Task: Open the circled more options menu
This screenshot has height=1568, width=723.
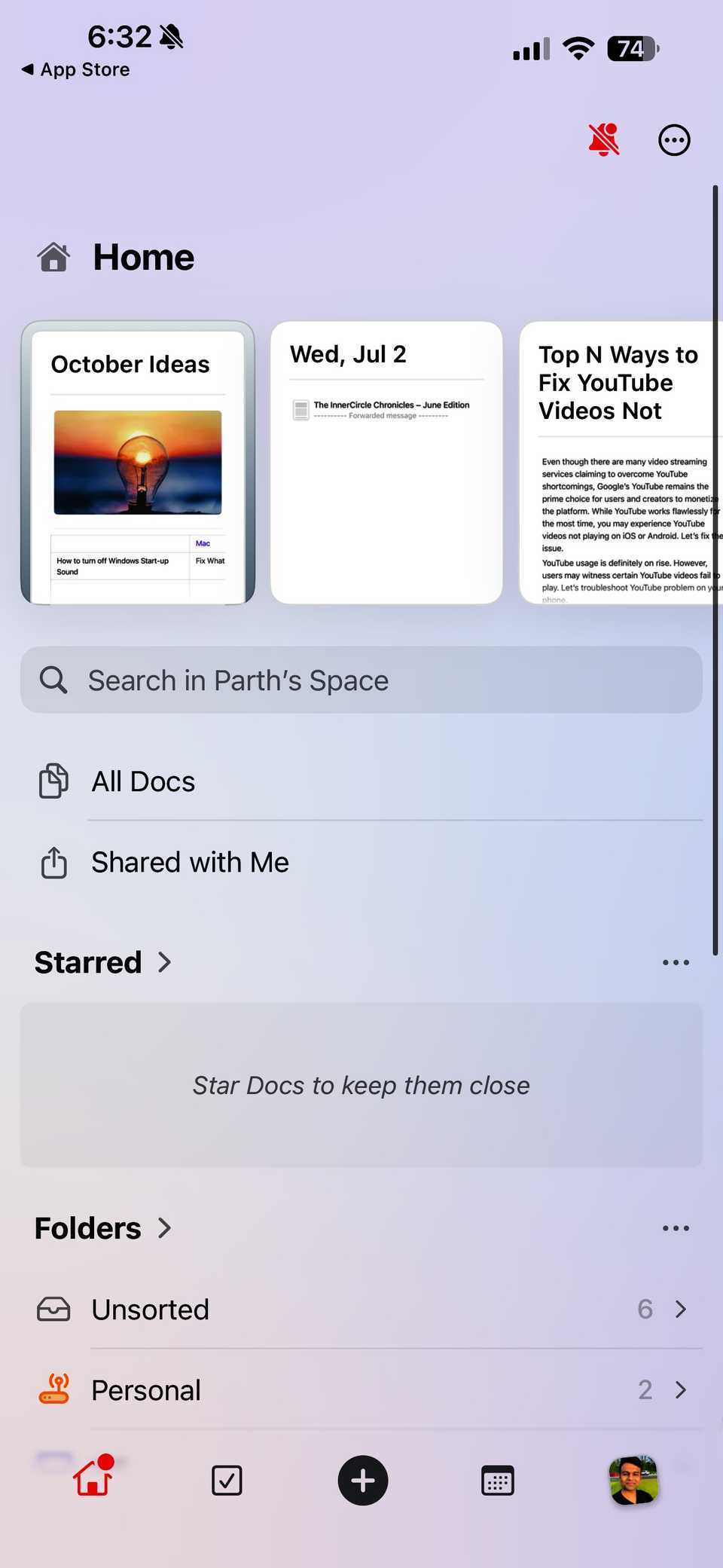Action: coord(674,140)
